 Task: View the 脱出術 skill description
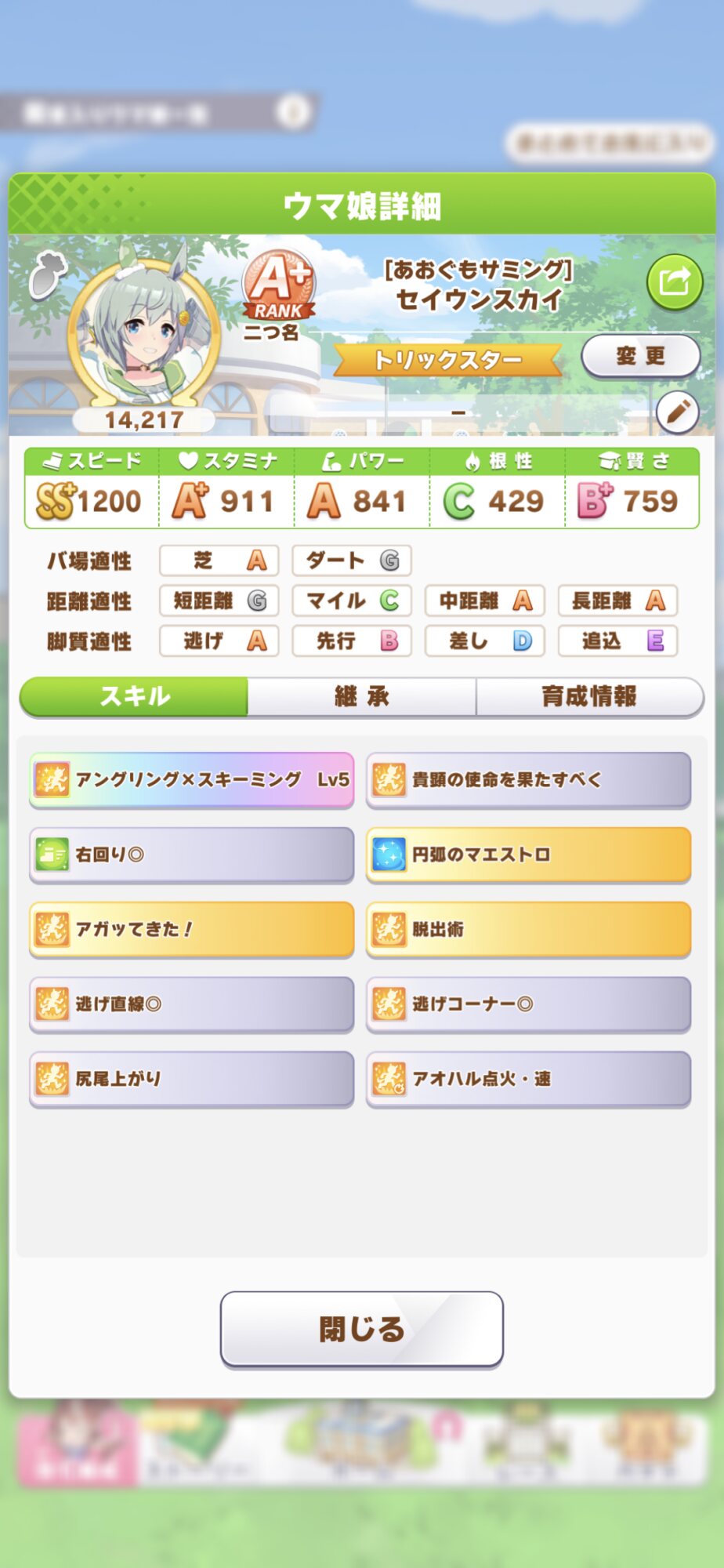(x=528, y=929)
